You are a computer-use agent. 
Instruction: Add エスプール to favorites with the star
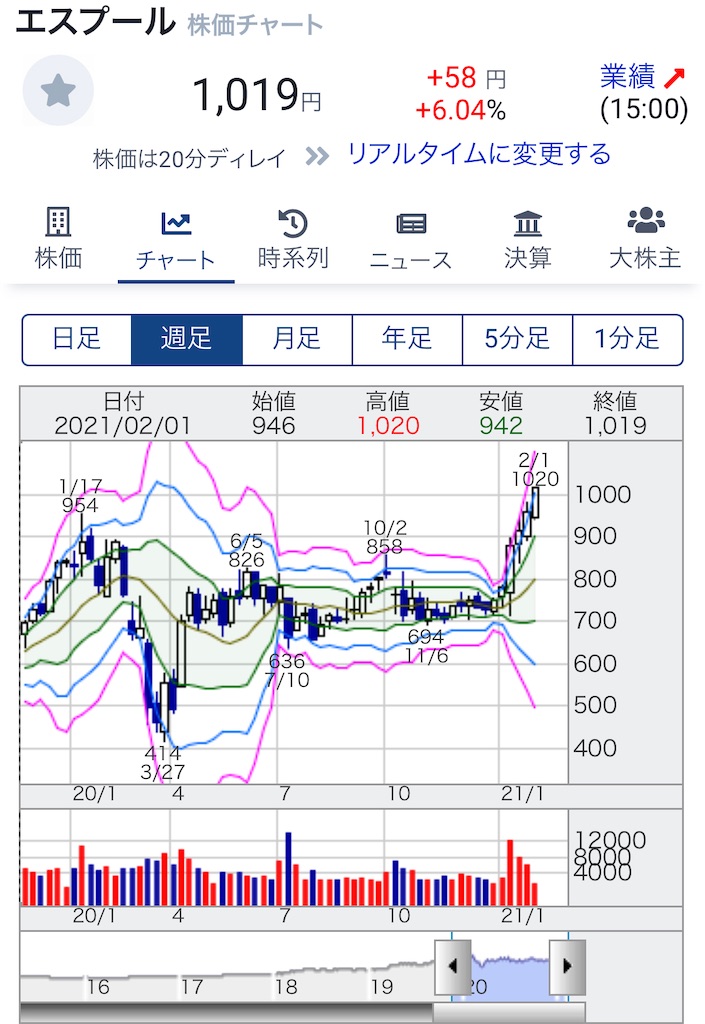[x=58, y=92]
